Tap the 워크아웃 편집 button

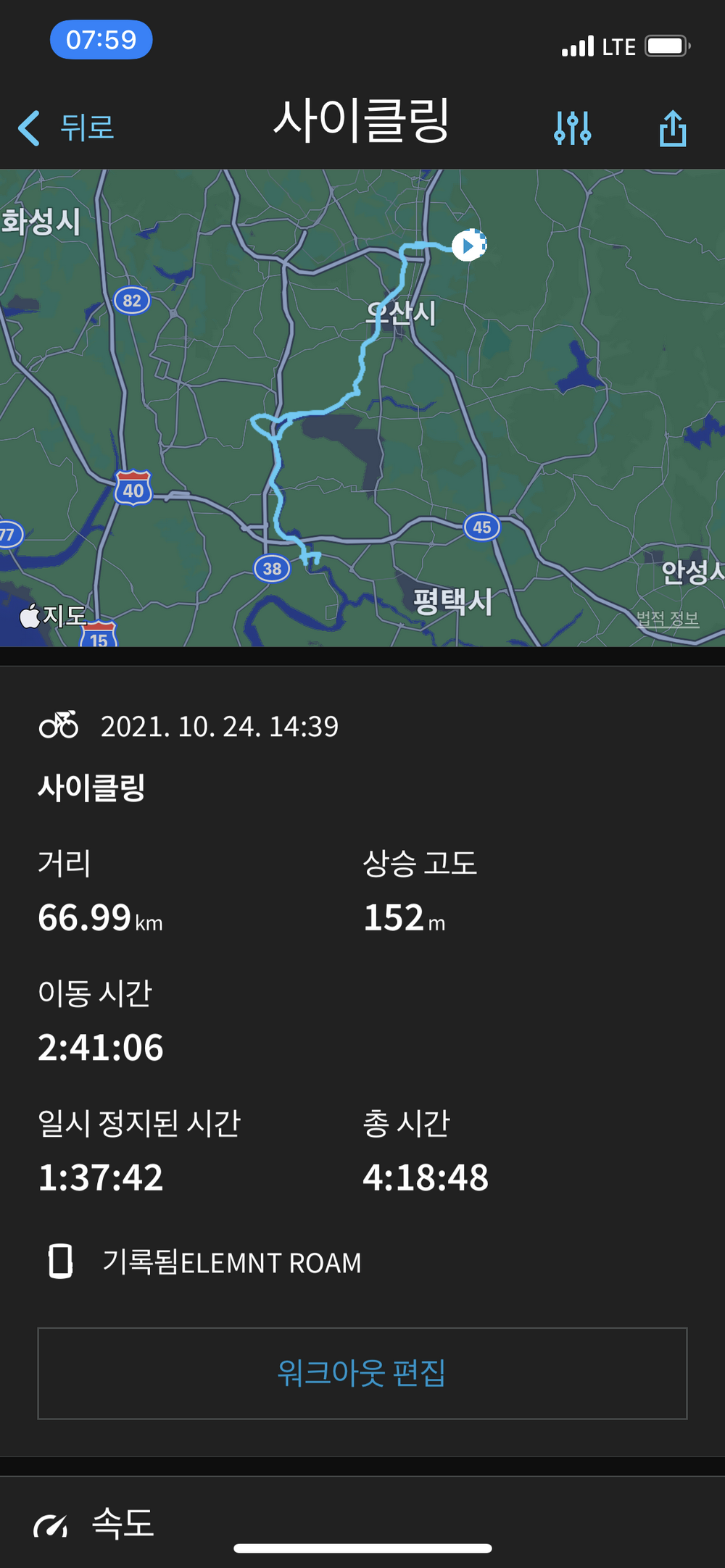tap(362, 1373)
